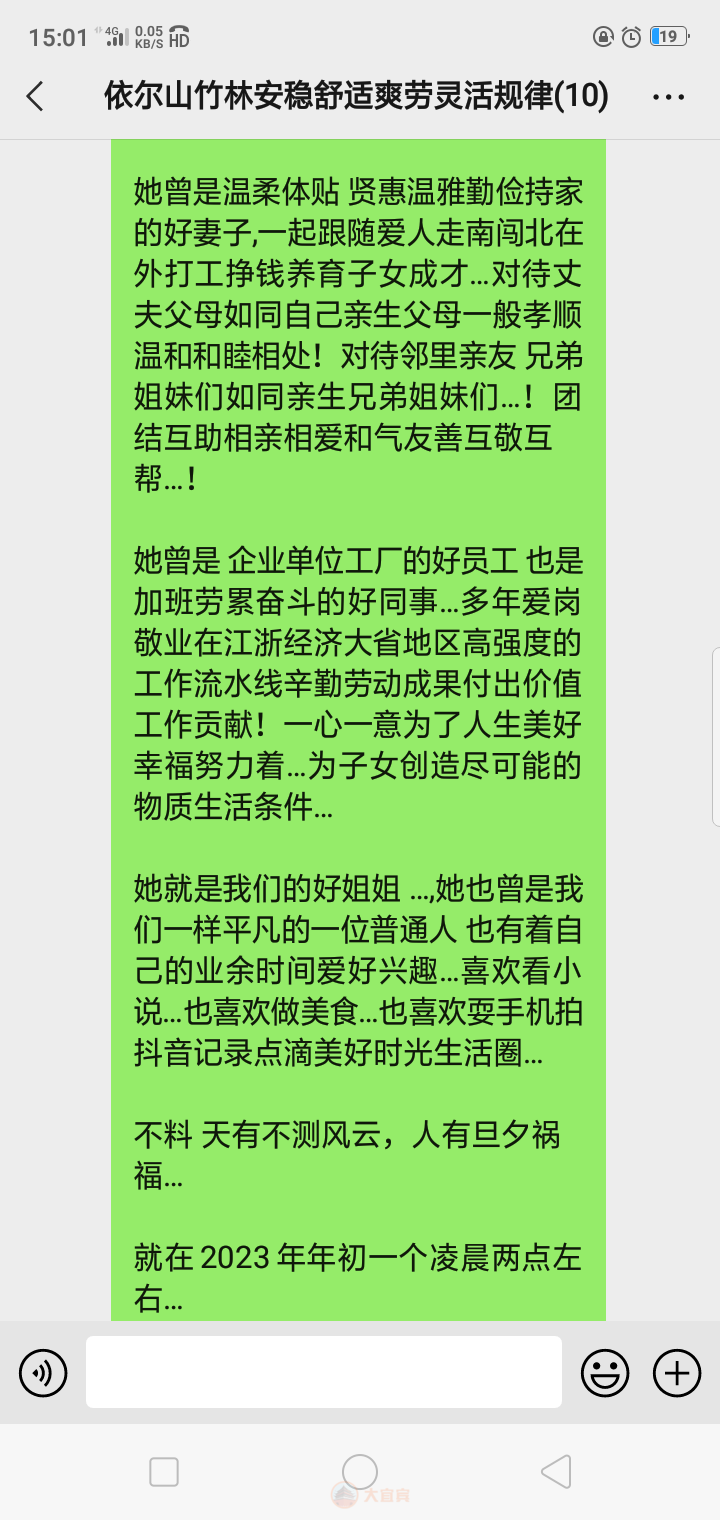Open the plus attachment menu
Viewport: 720px width, 1520px height.
pos(677,1372)
